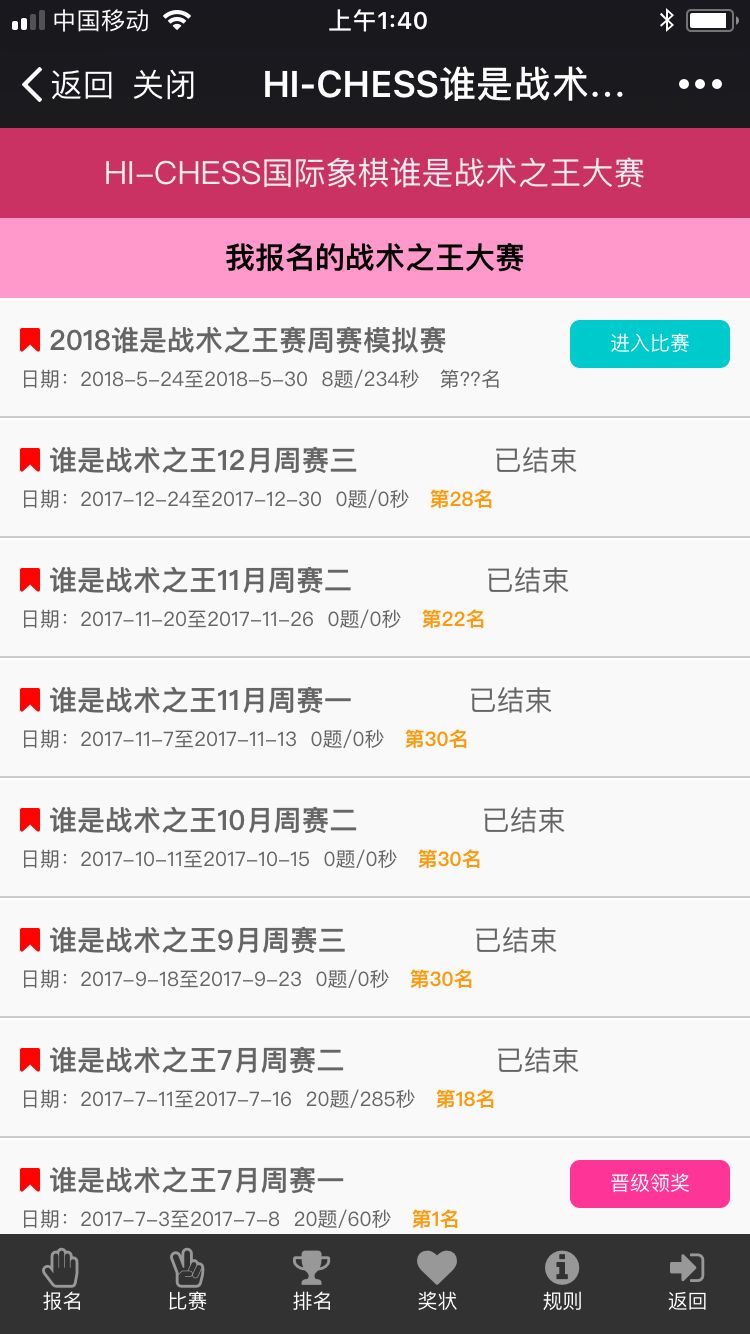Go back using the 返回 arrow
The width and height of the screenshot is (750, 1334).
(x=67, y=85)
